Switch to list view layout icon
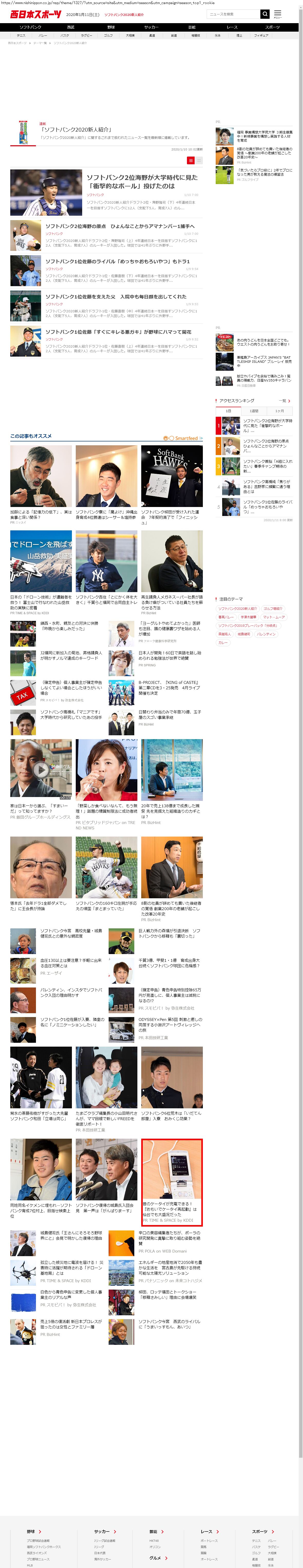The width and height of the screenshot is (303, 1568). [x=191, y=160]
